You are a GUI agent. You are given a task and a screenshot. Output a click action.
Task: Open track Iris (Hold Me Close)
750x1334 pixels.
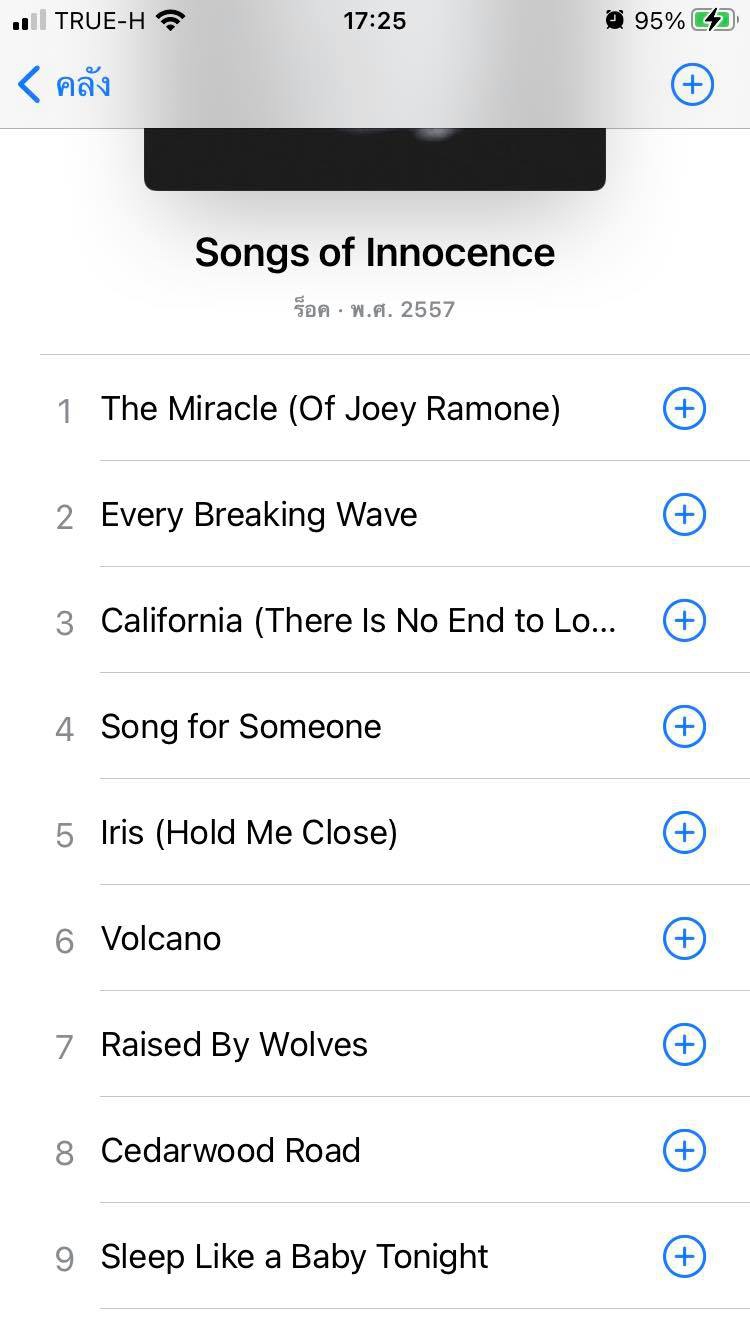click(249, 833)
